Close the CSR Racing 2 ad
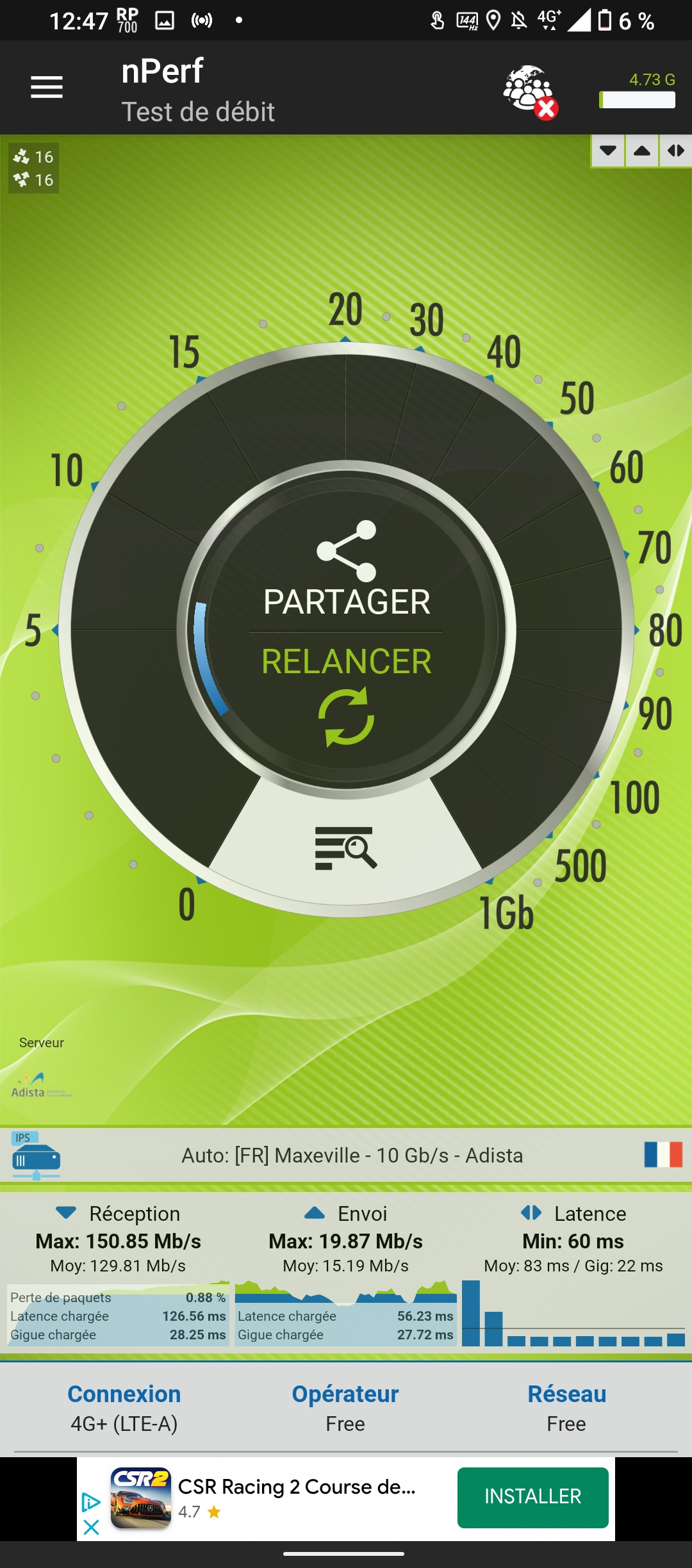 pos(91,1528)
